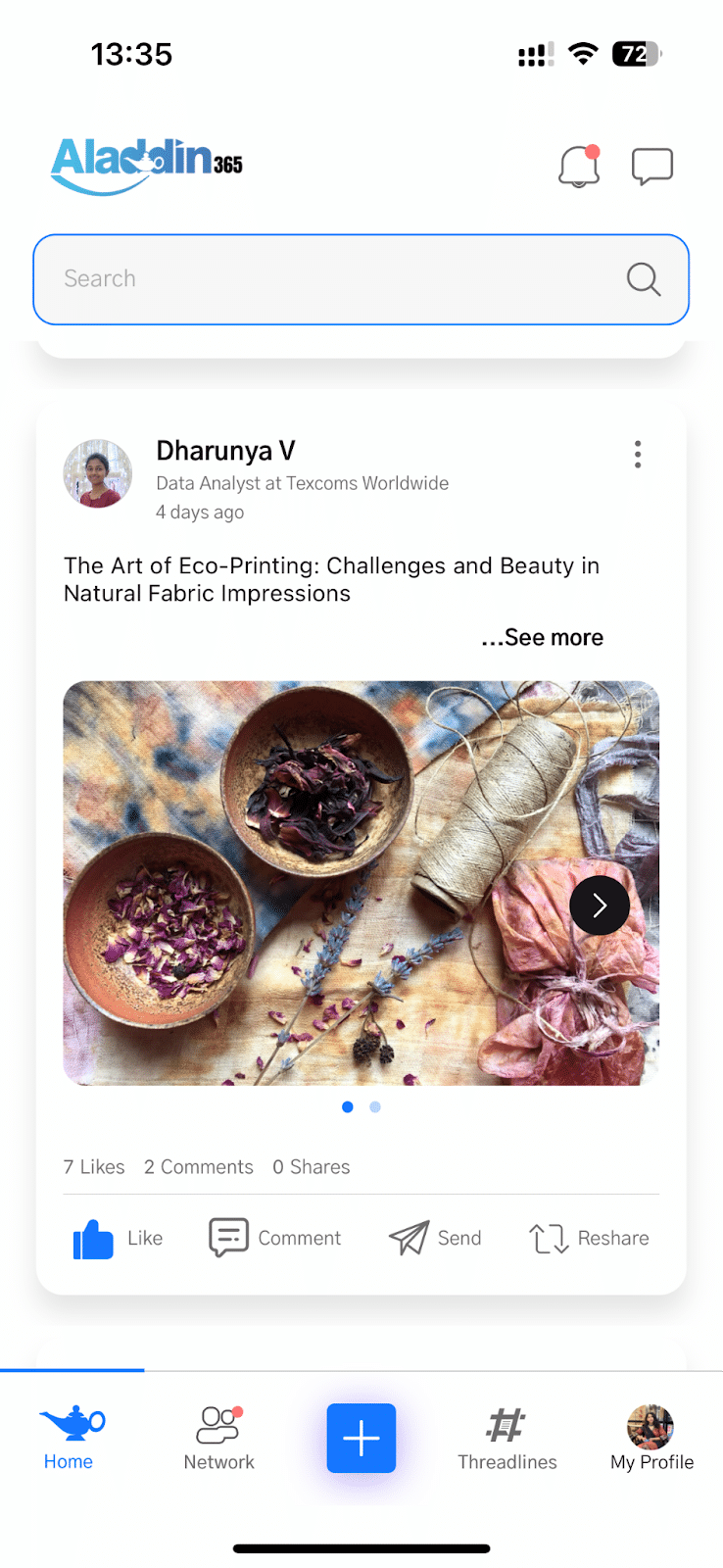Screen dimensions: 723x1568
Task: Show next image using the arrow
Action: point(600,906)
